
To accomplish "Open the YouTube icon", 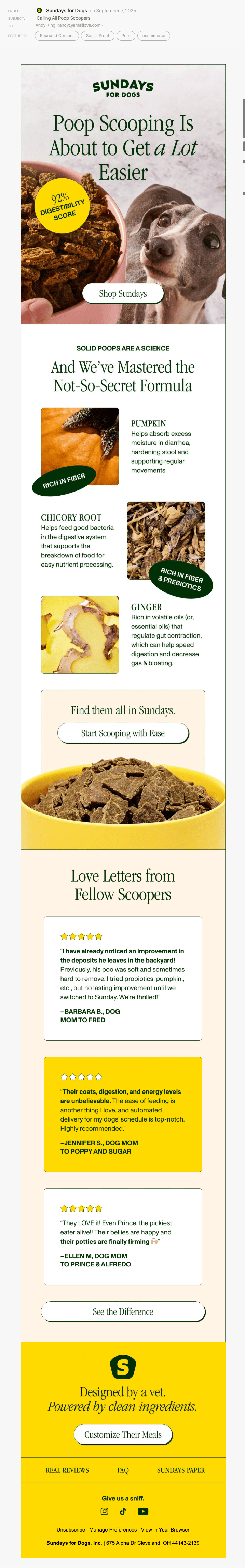I will pyautogui.click(x=142, y=1511).
